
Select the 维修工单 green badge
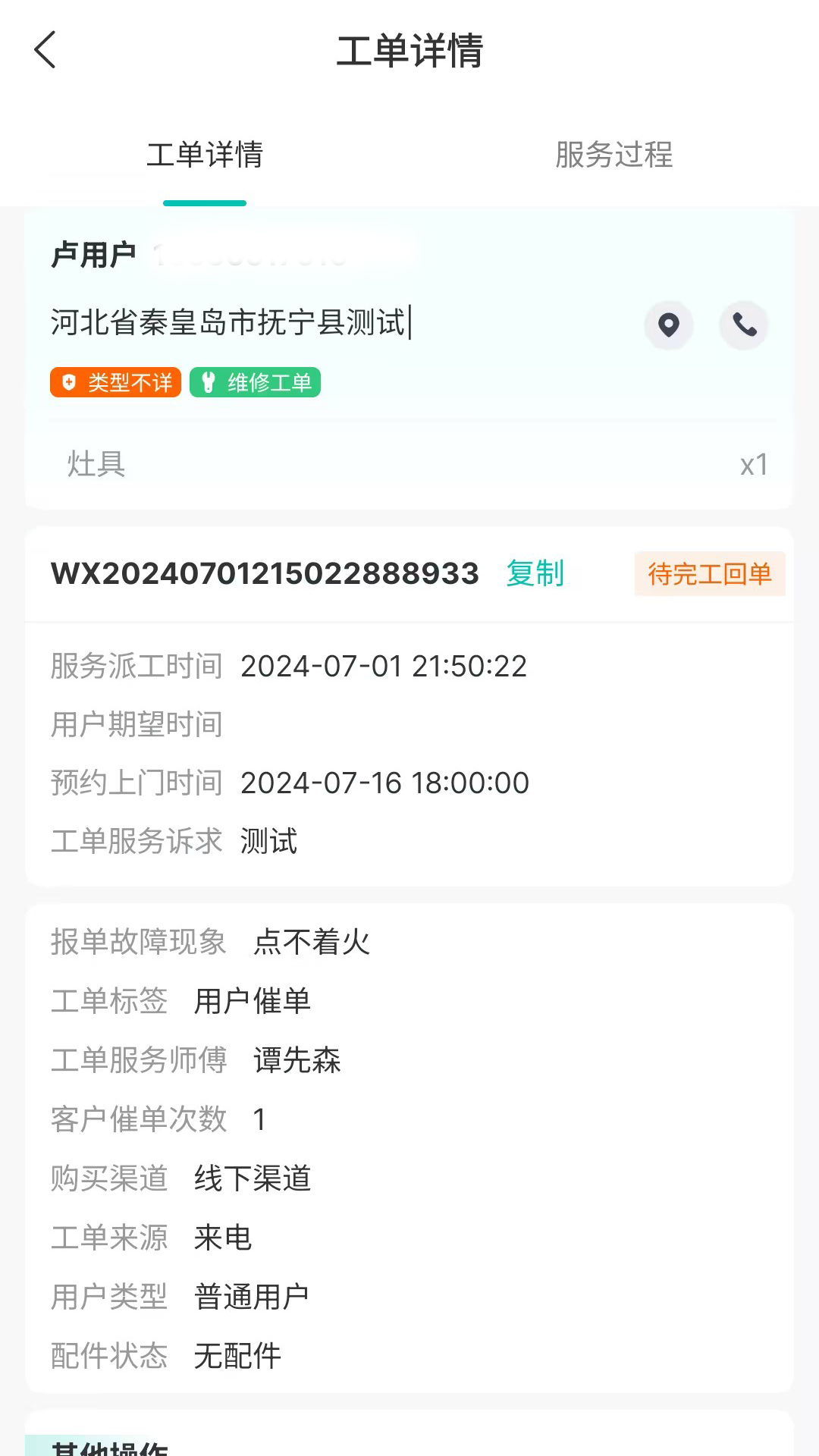point(256,383)
